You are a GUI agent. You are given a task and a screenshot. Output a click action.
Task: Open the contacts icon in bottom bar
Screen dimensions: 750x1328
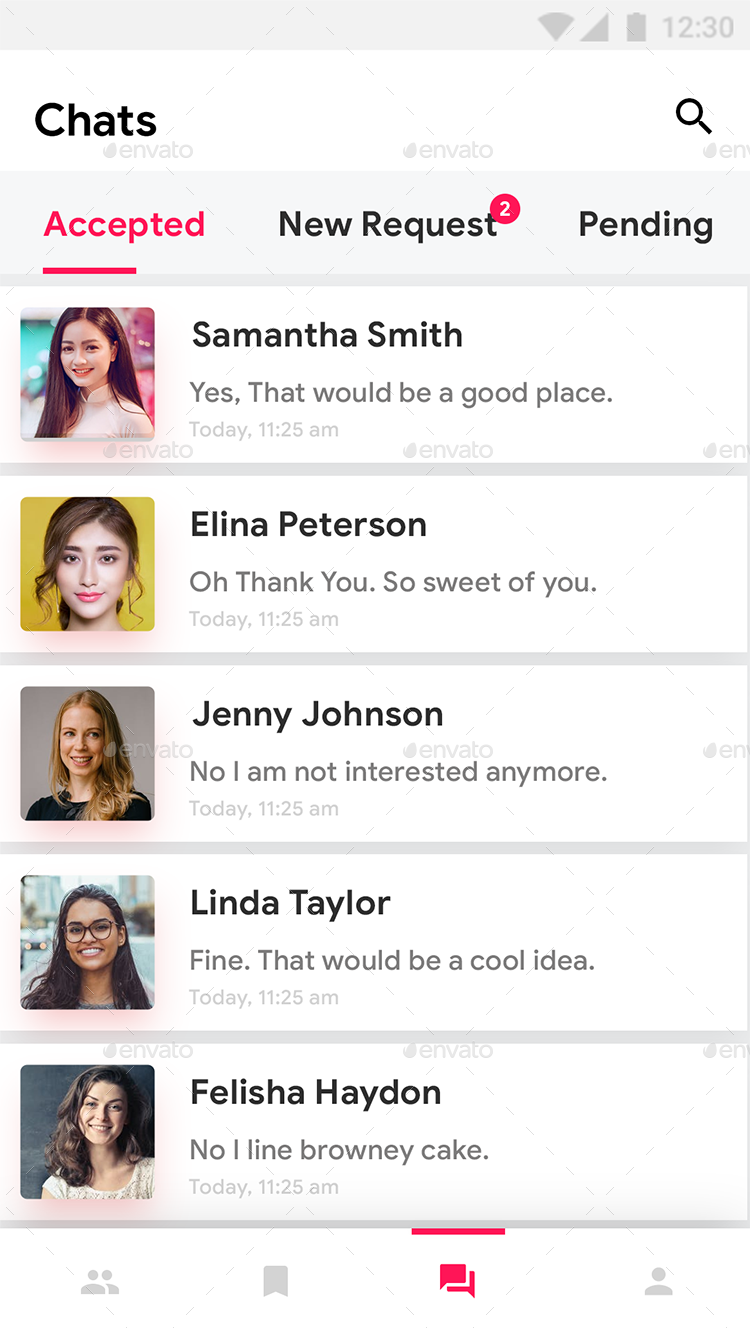pos(98,1280)
